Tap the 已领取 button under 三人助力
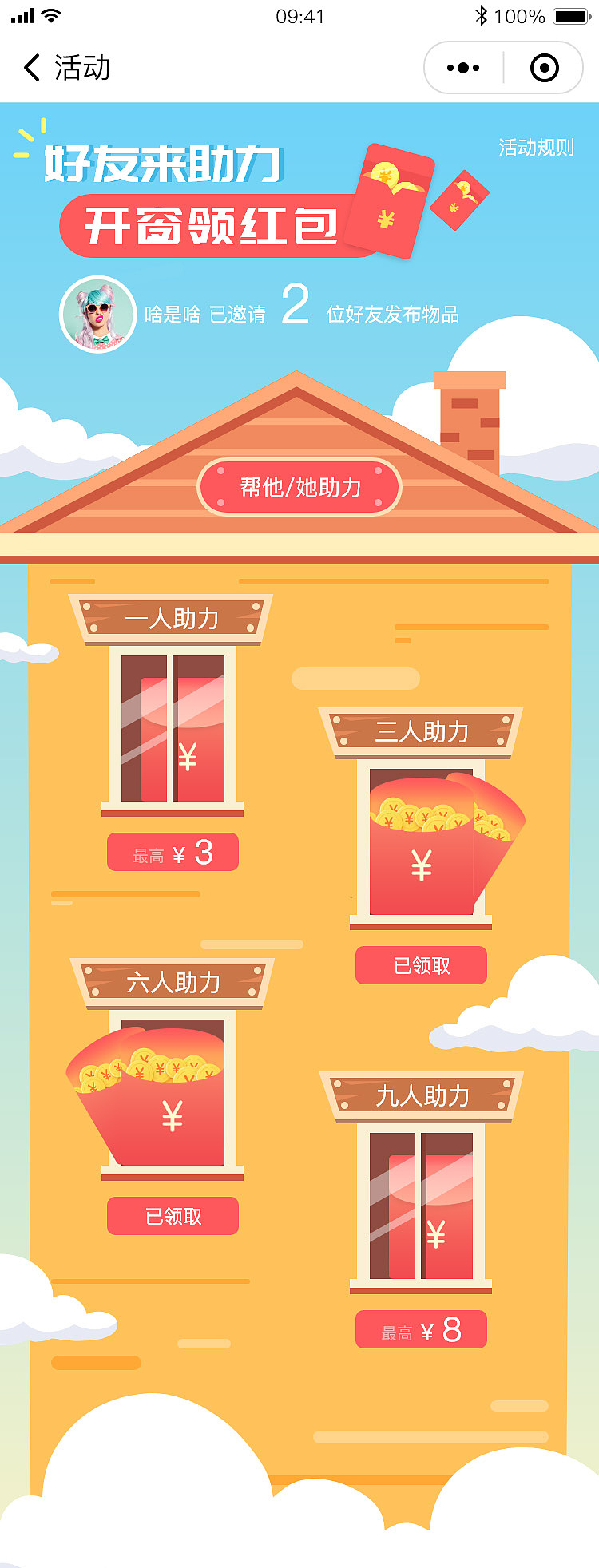This screenshot has width=599, height=1568. coord(421,966)
